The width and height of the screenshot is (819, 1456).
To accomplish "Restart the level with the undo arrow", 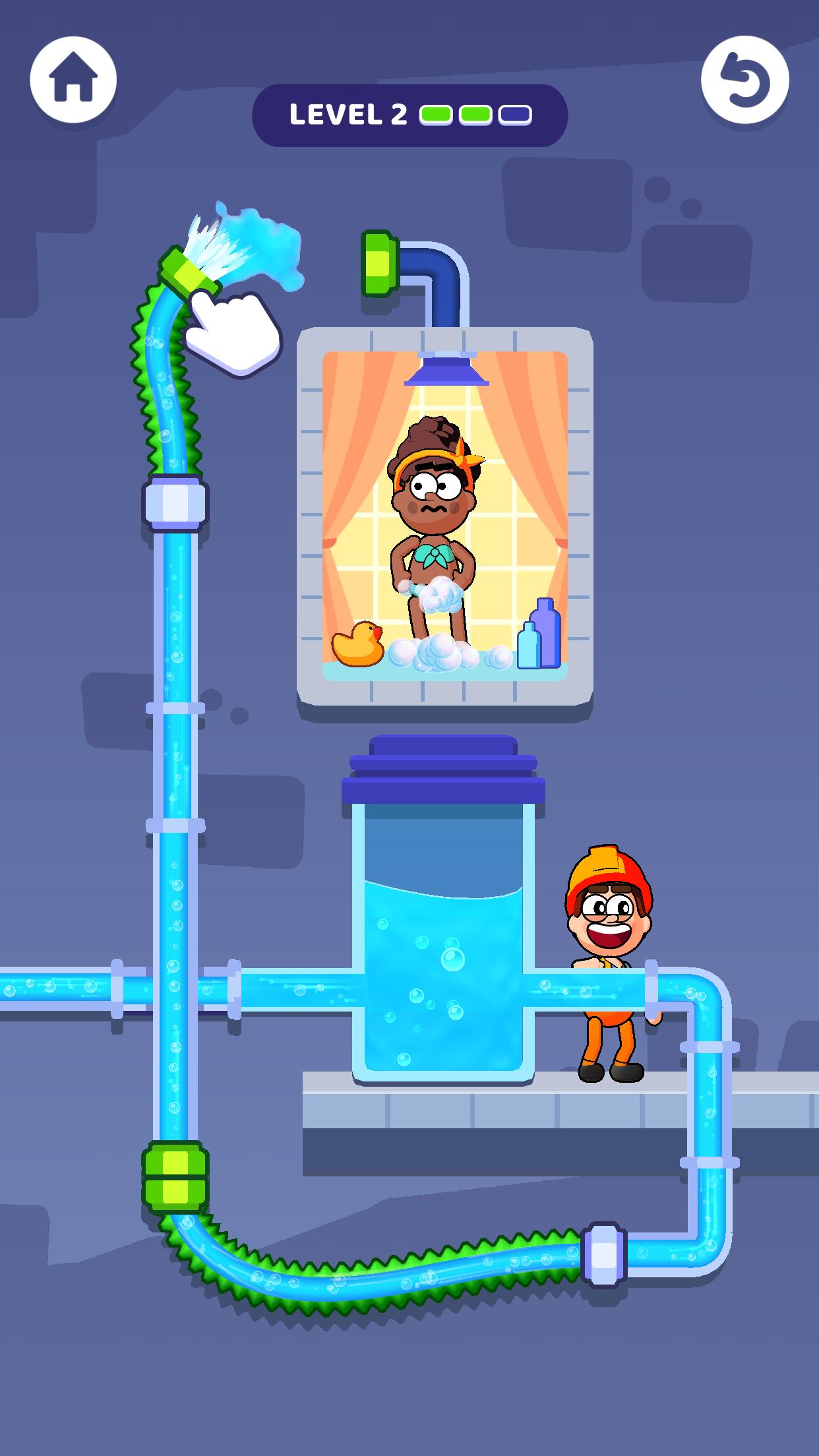I will point(744,80).
